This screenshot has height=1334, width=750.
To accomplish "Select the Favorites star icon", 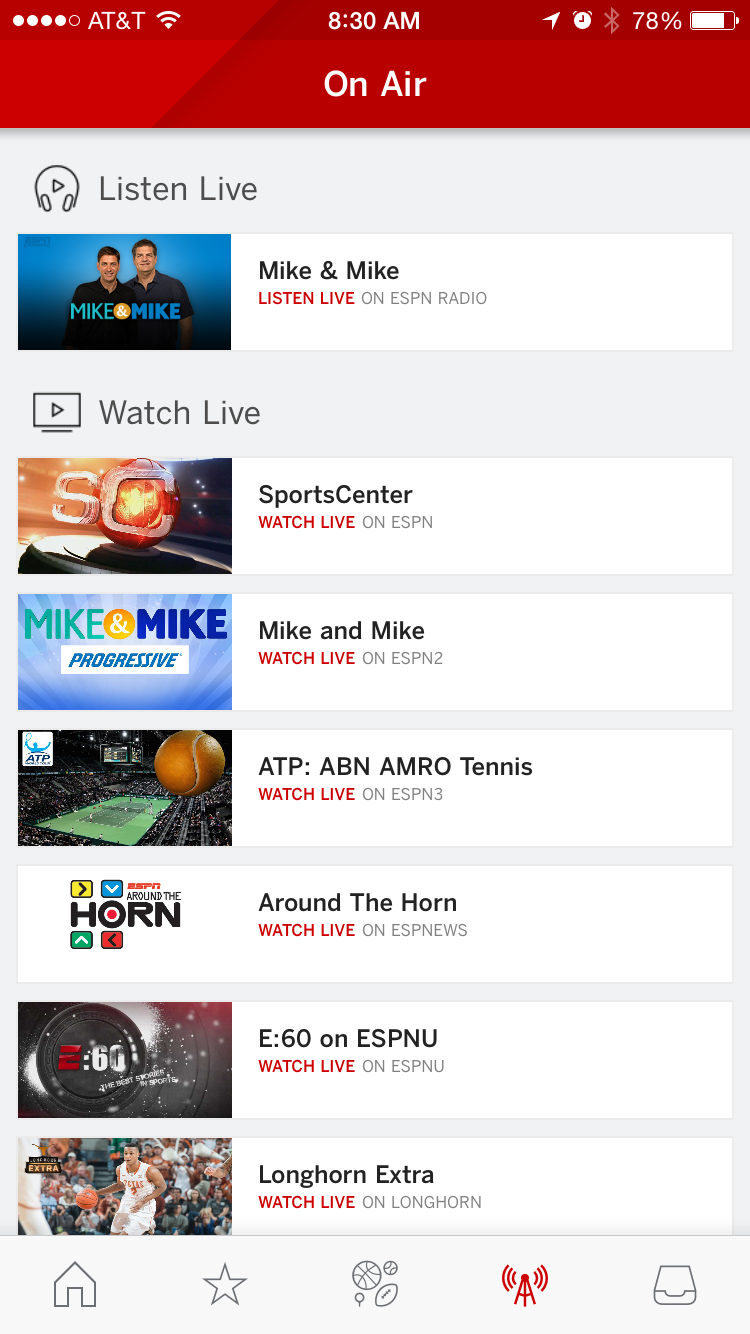I will pos(224,1284).
